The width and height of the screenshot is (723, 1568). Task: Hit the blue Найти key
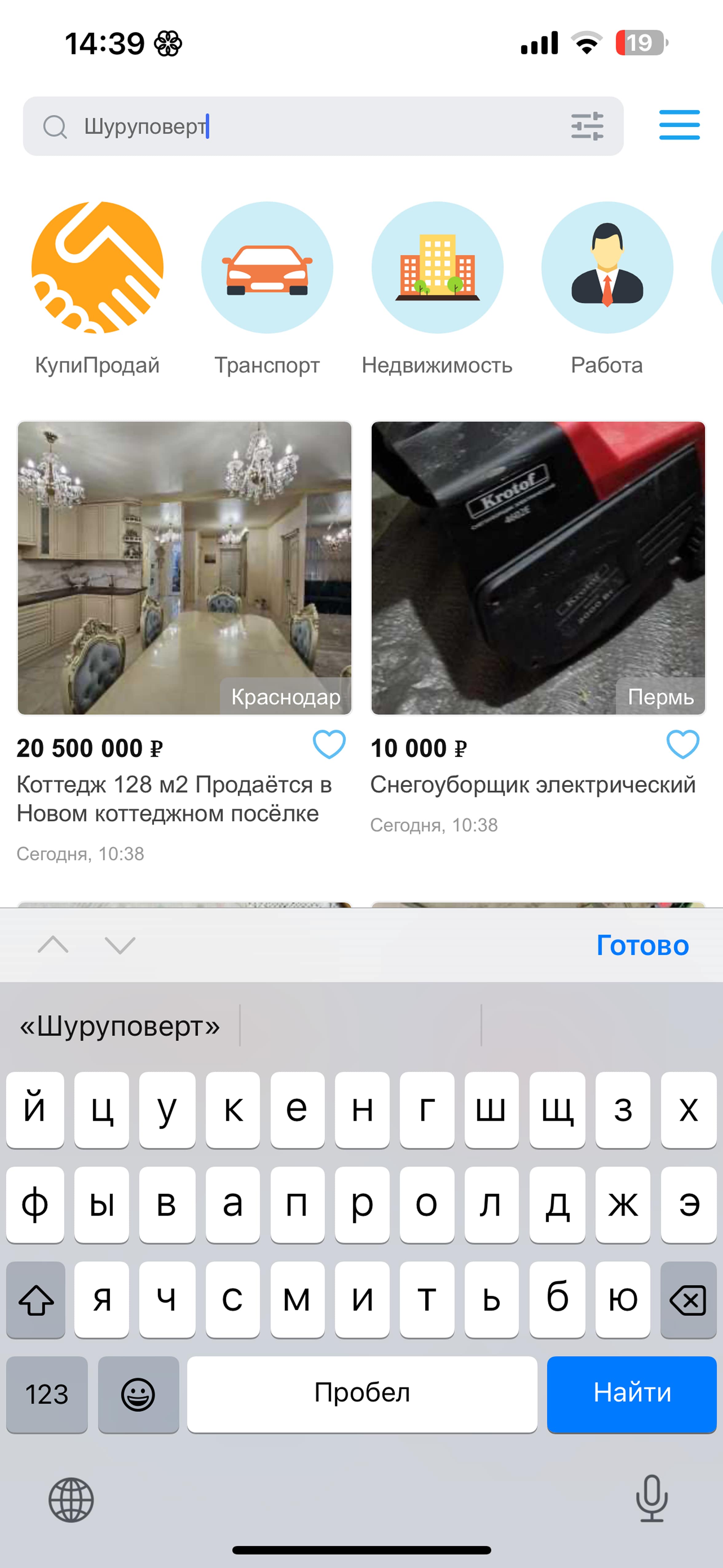coord(631,1393)
